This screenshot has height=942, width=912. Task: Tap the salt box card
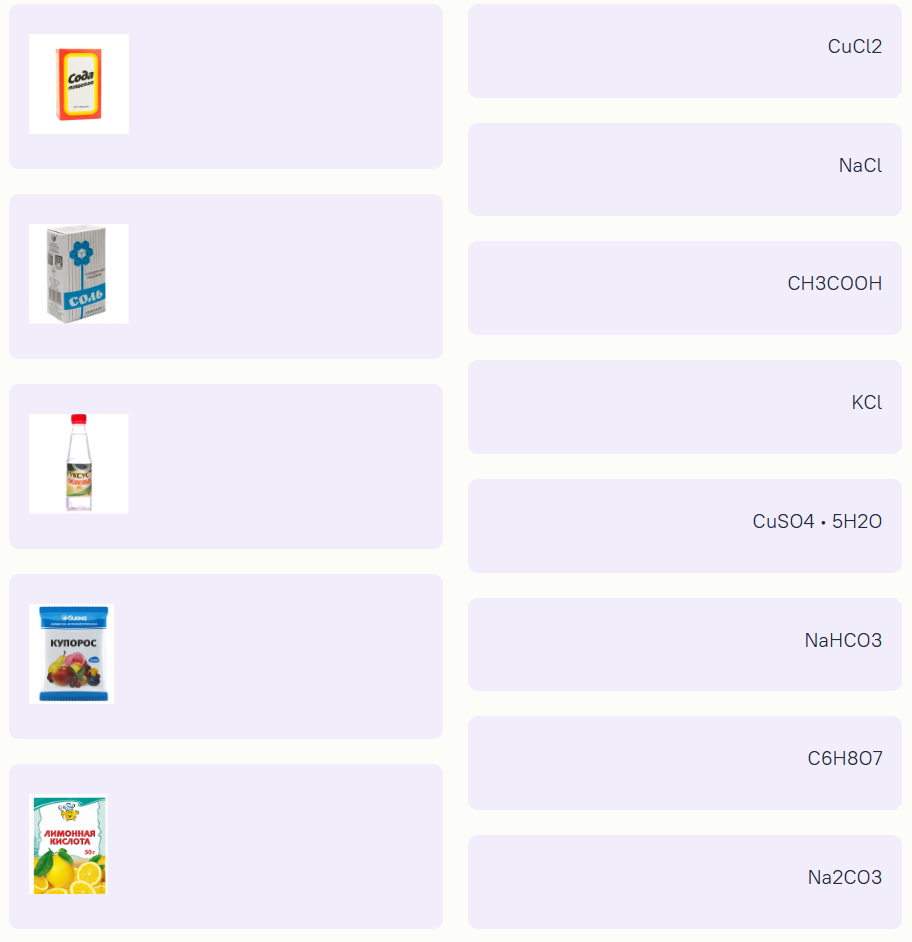(225, 276)
